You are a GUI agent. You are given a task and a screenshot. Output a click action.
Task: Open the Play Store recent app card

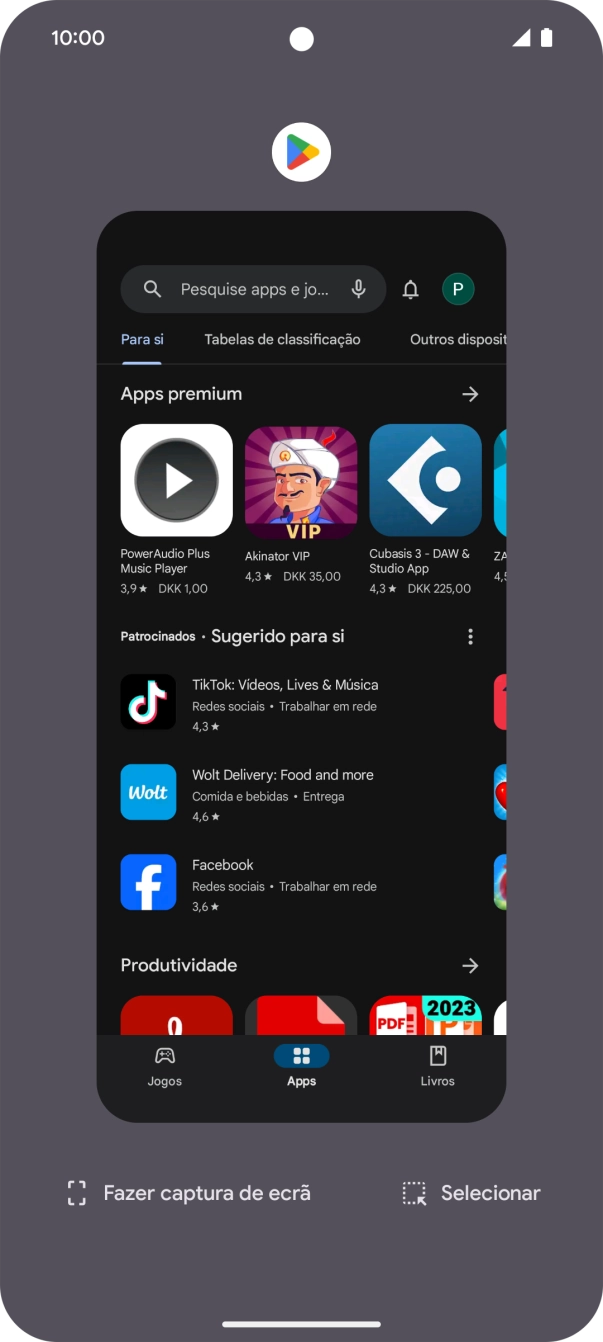(x=301, y=665)
